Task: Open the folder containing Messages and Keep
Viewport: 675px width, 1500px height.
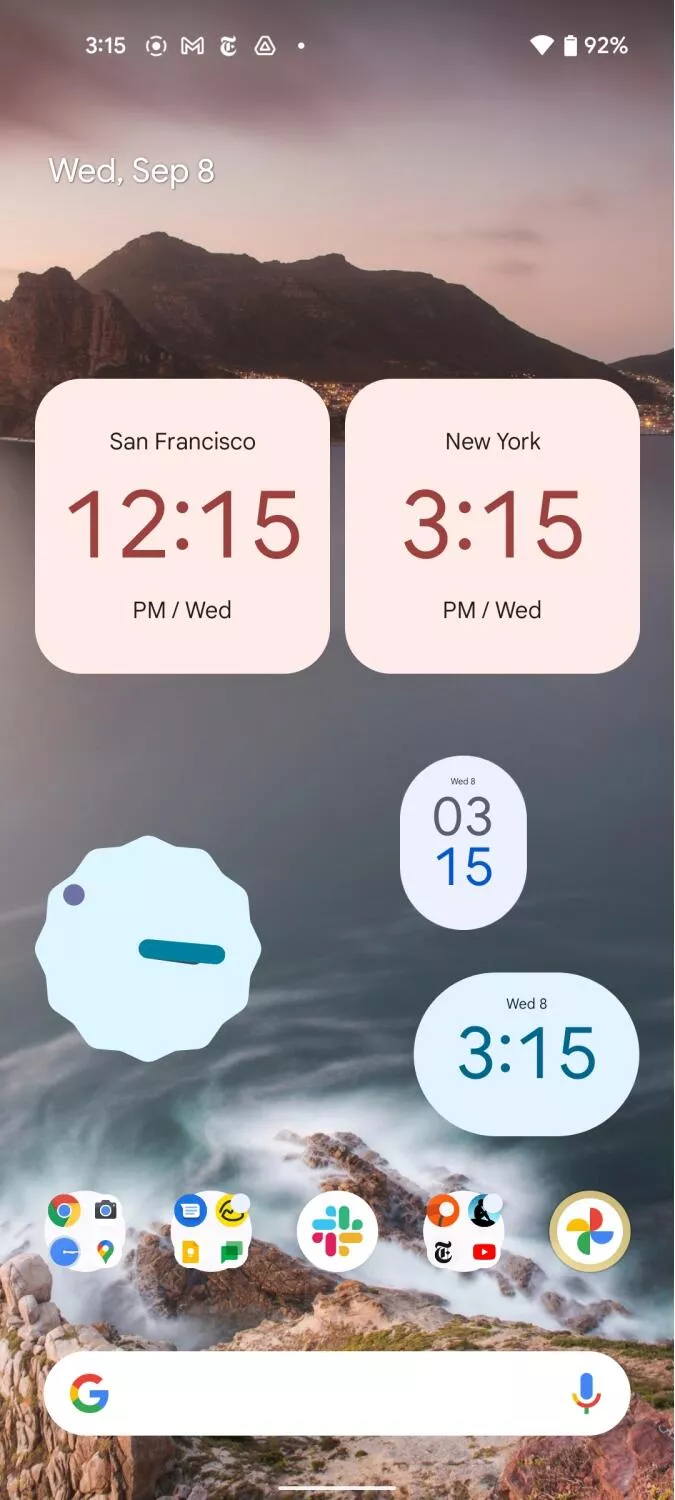Action: (211, 1231)
